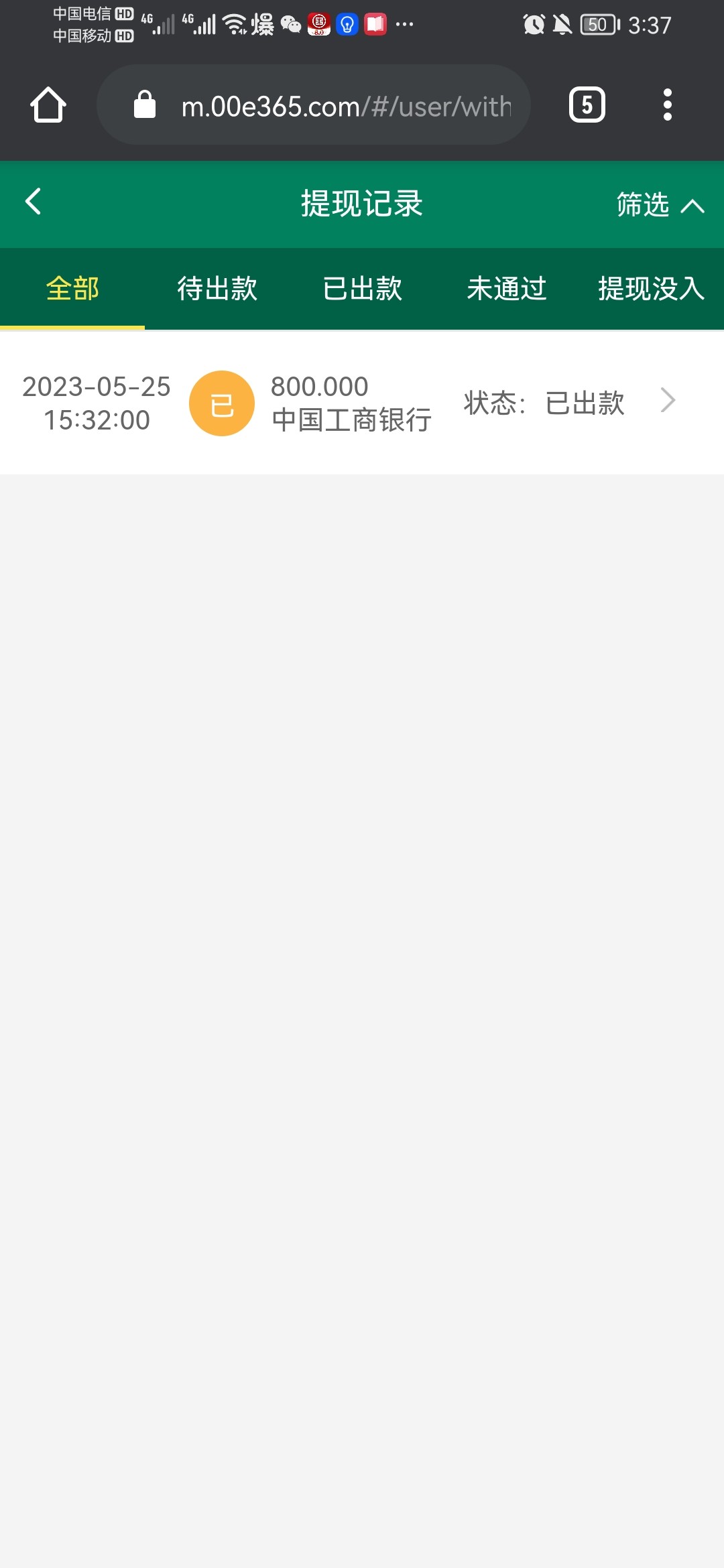Show the 未通过 tab
Image resolution: width=724 pixels, height=1568 pixels.
point(507,289)
